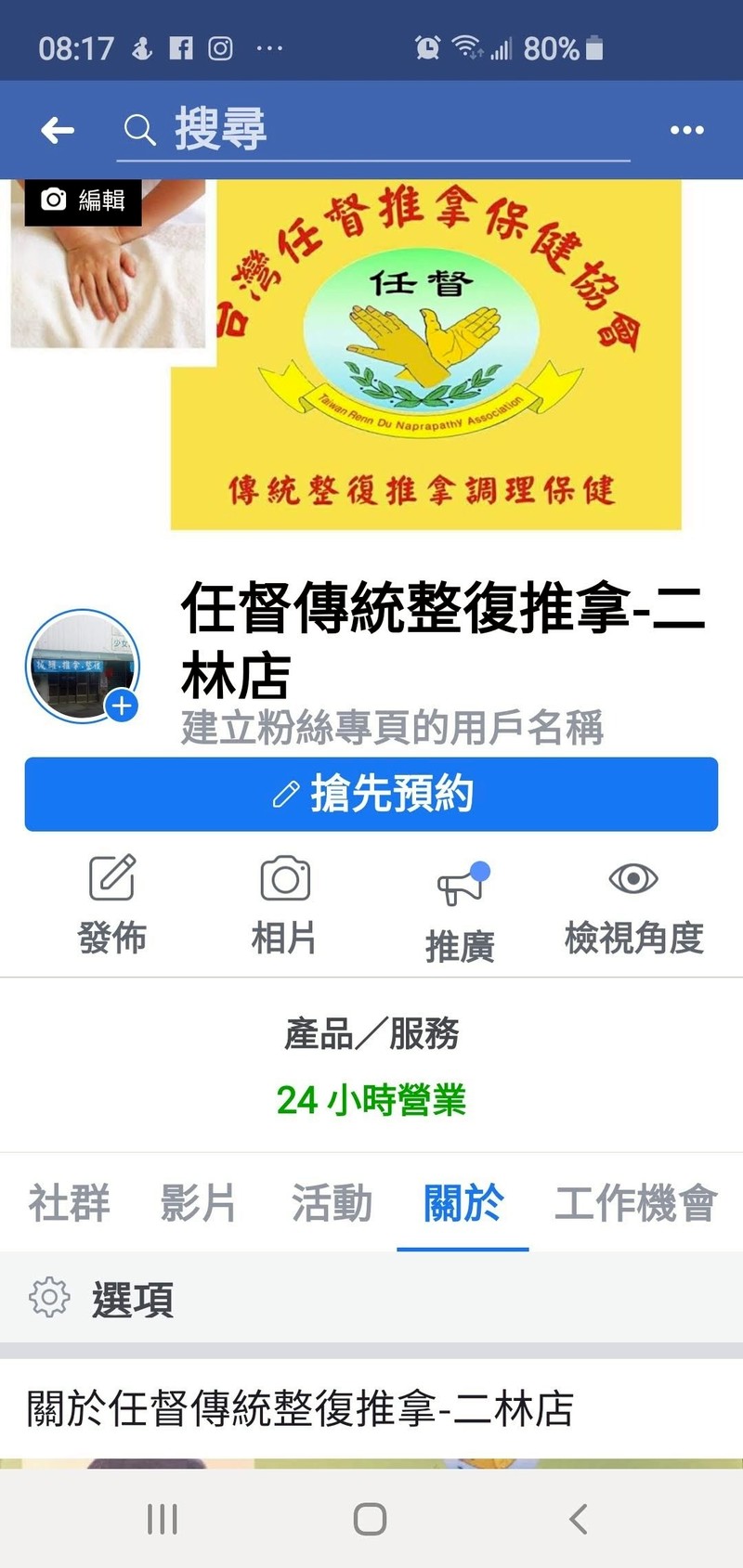
Task: Open 檢視角度 view-as option
Action: (x=633, y=905)
